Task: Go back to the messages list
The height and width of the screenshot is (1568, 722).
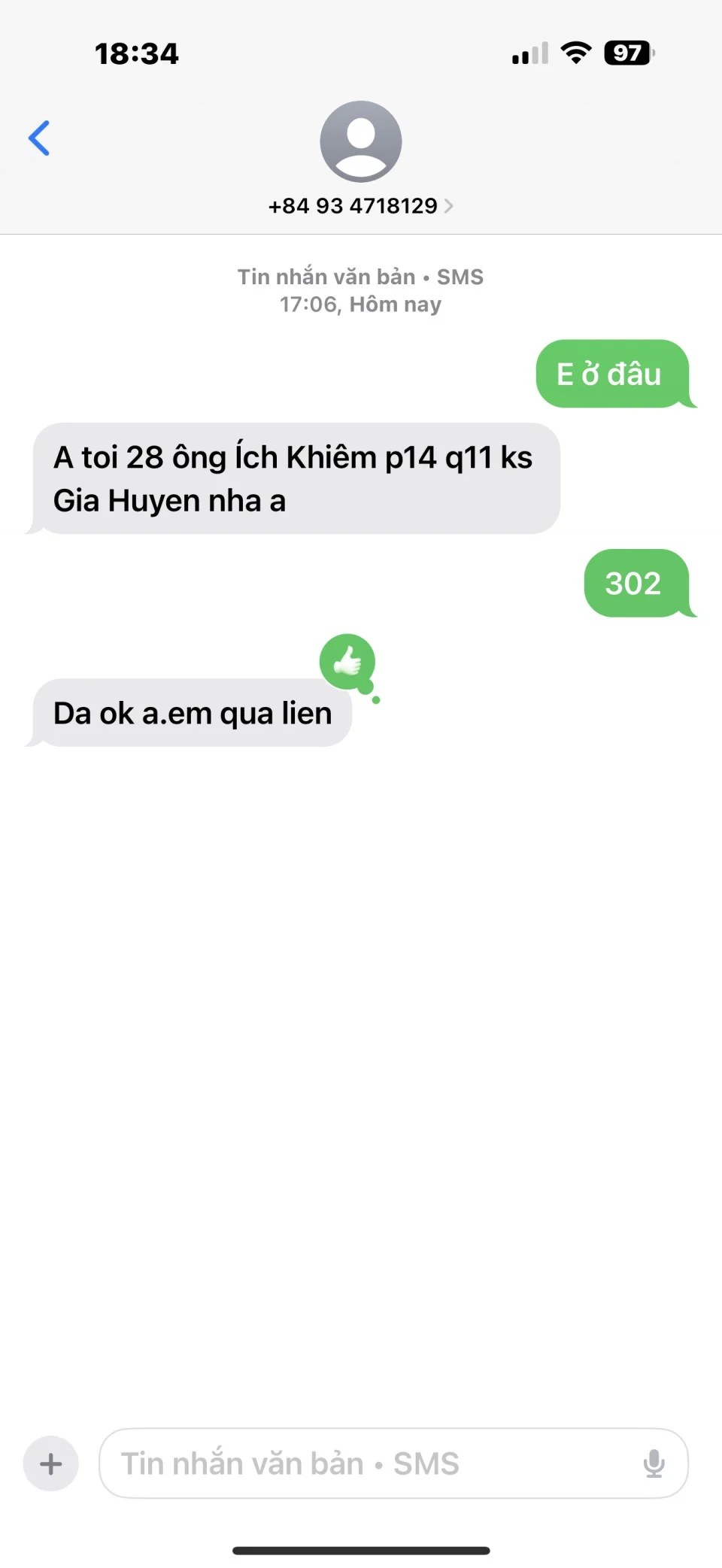Action: click(39, 138)
